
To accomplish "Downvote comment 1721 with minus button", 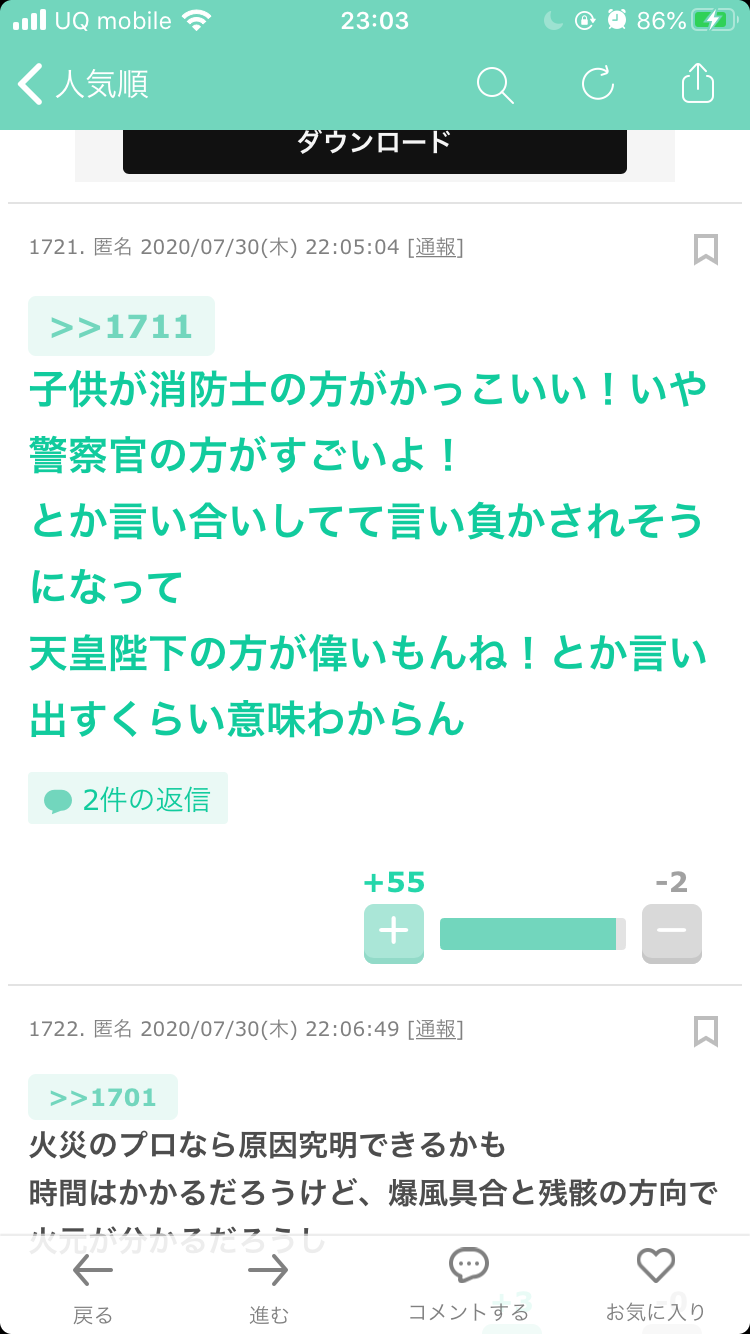I will pyautogui.click(x=672, y=933).
